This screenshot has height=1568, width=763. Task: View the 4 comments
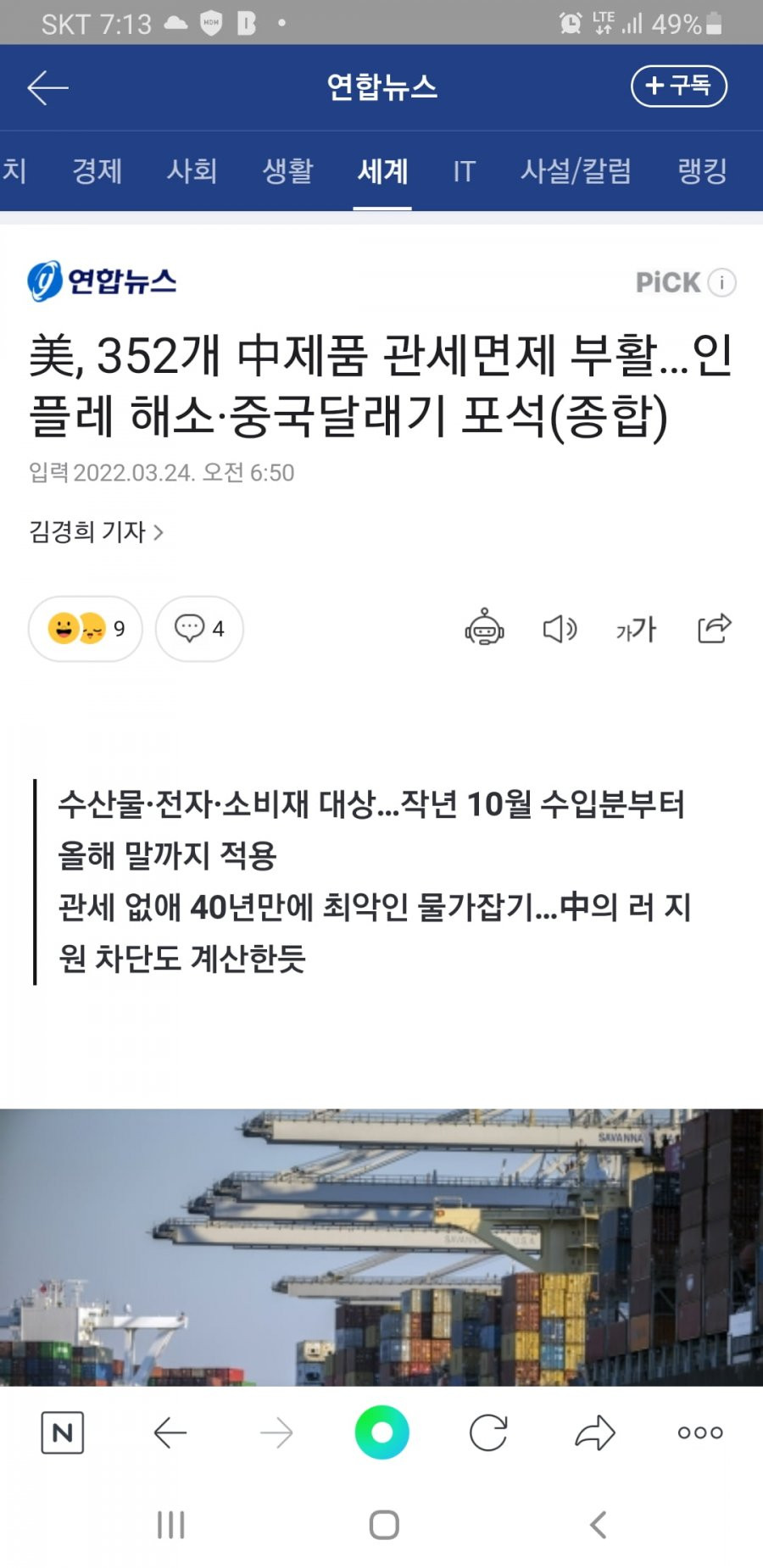199,629
